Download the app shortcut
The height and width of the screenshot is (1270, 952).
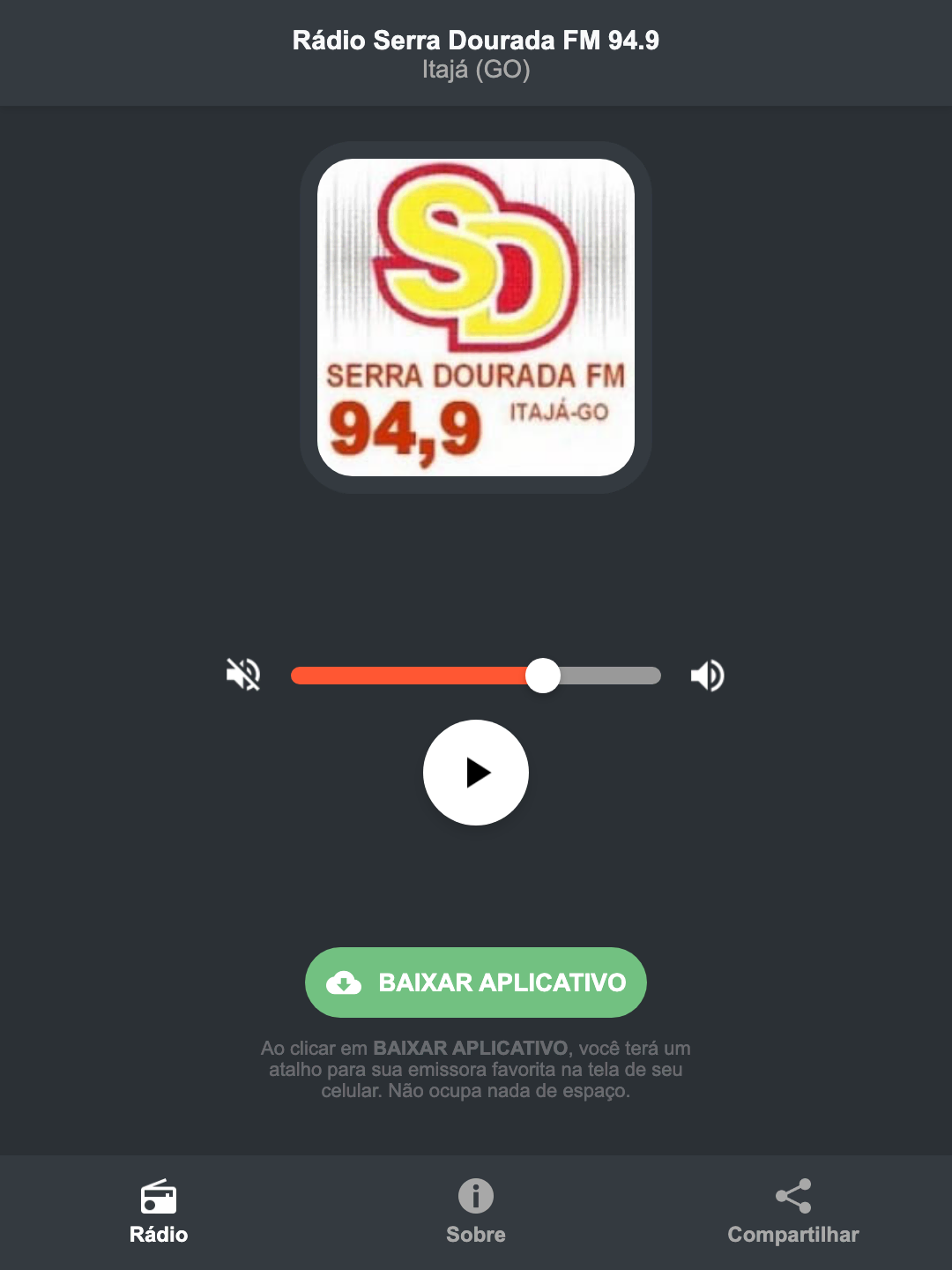[475, 982]
